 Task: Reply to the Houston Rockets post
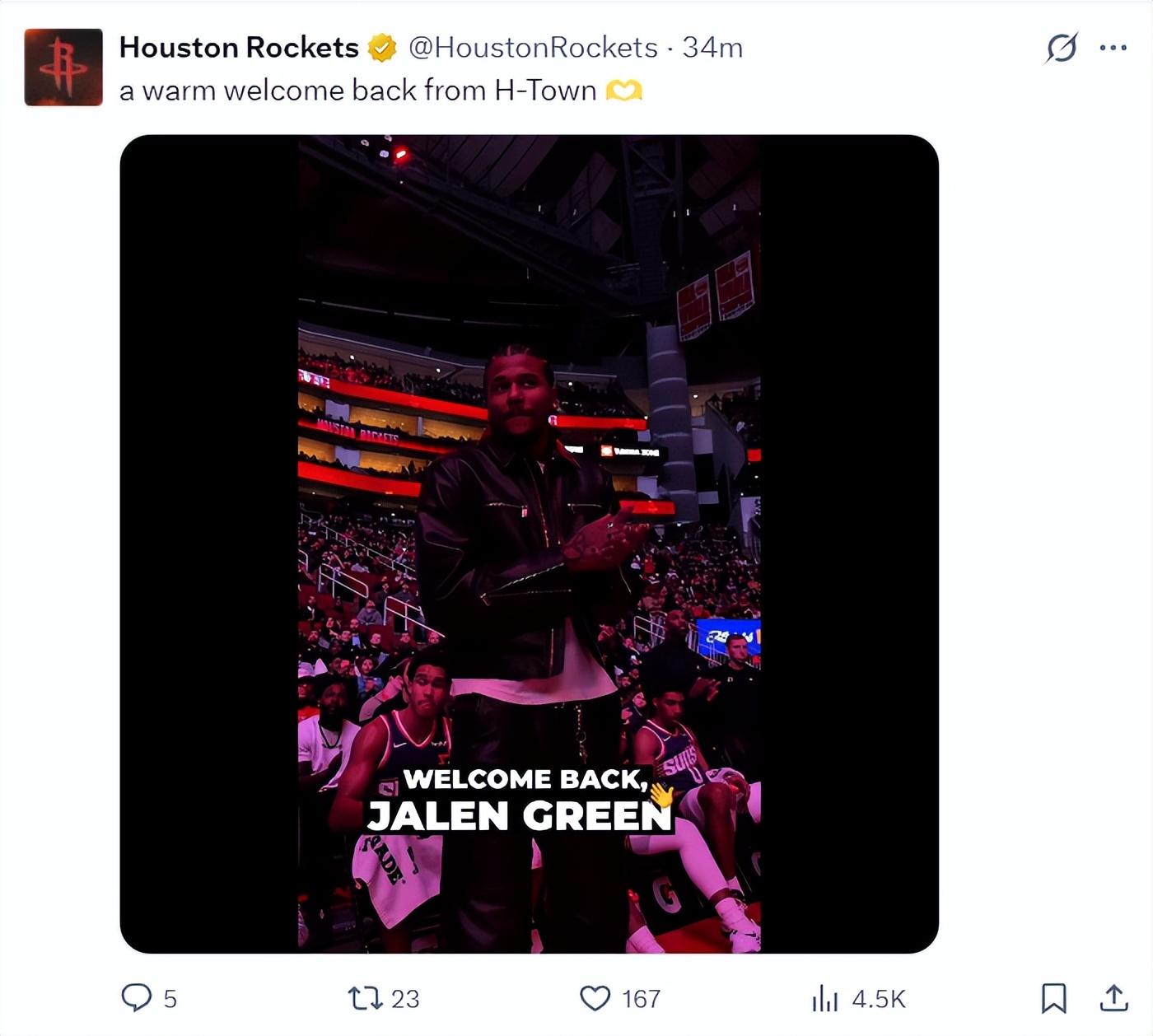[137, 998]
